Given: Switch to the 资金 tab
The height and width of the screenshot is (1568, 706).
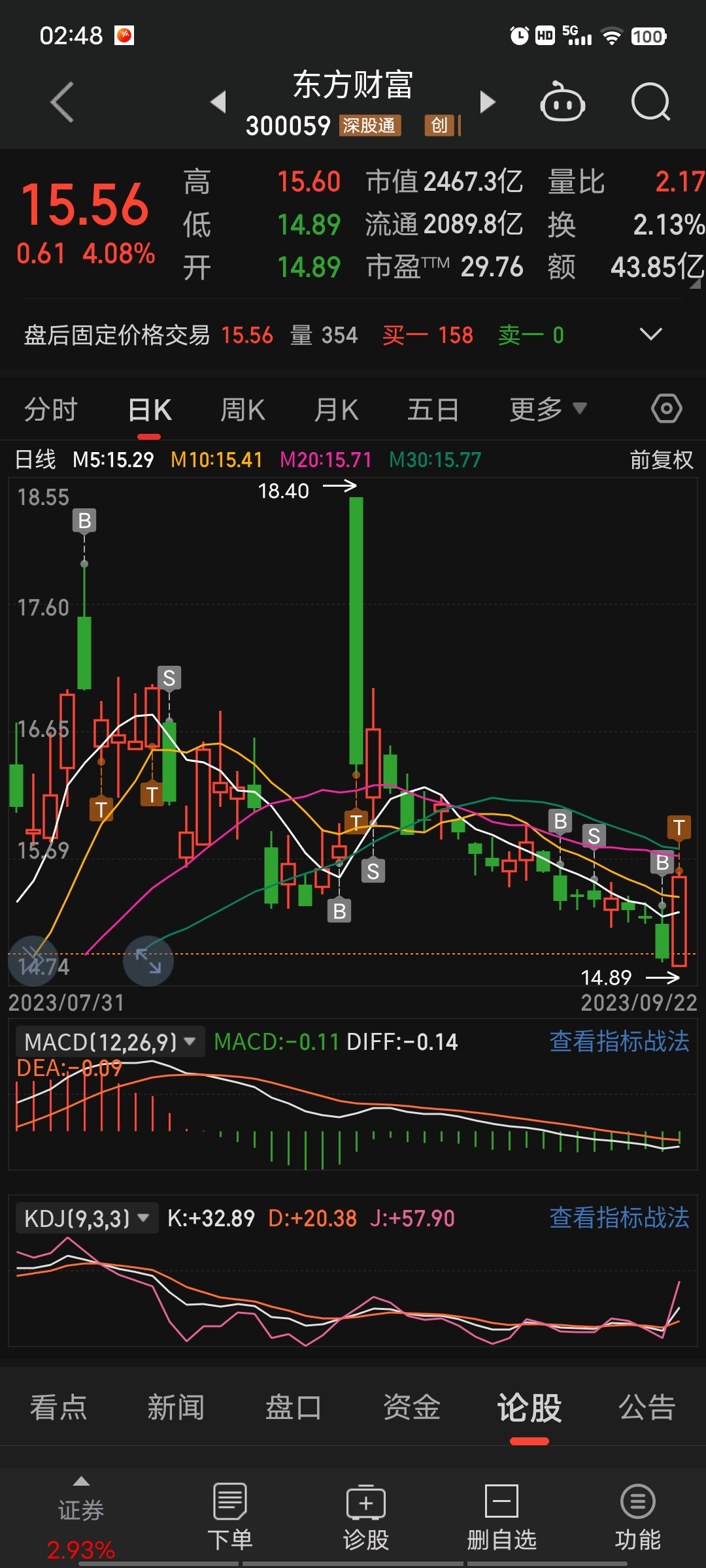Looking at the screenshot, I should click(411, 1407).
